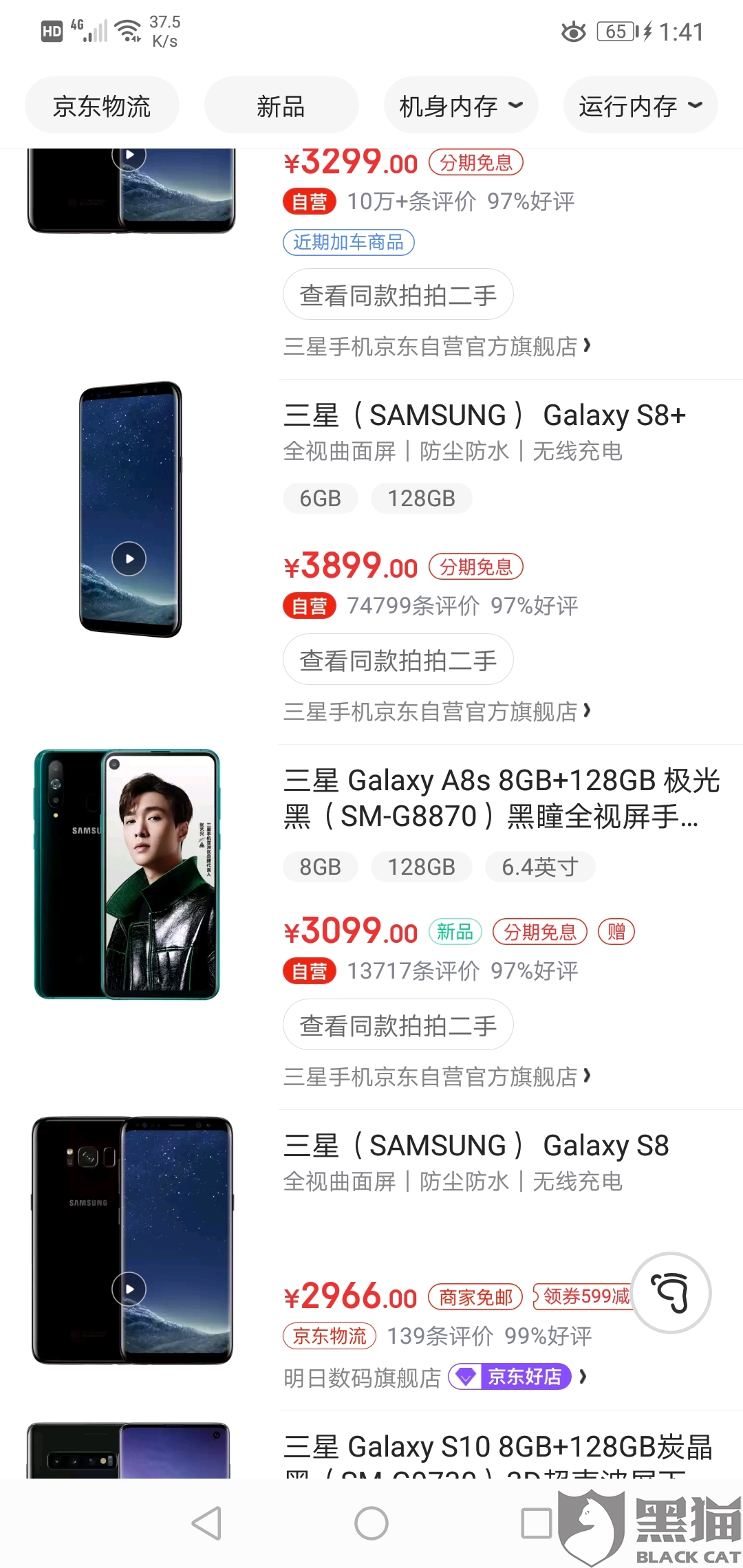The width and height of the screenshot is (743, 1568).
Task: Expand the 机身内存 dropdown filter
Action: 460,106
